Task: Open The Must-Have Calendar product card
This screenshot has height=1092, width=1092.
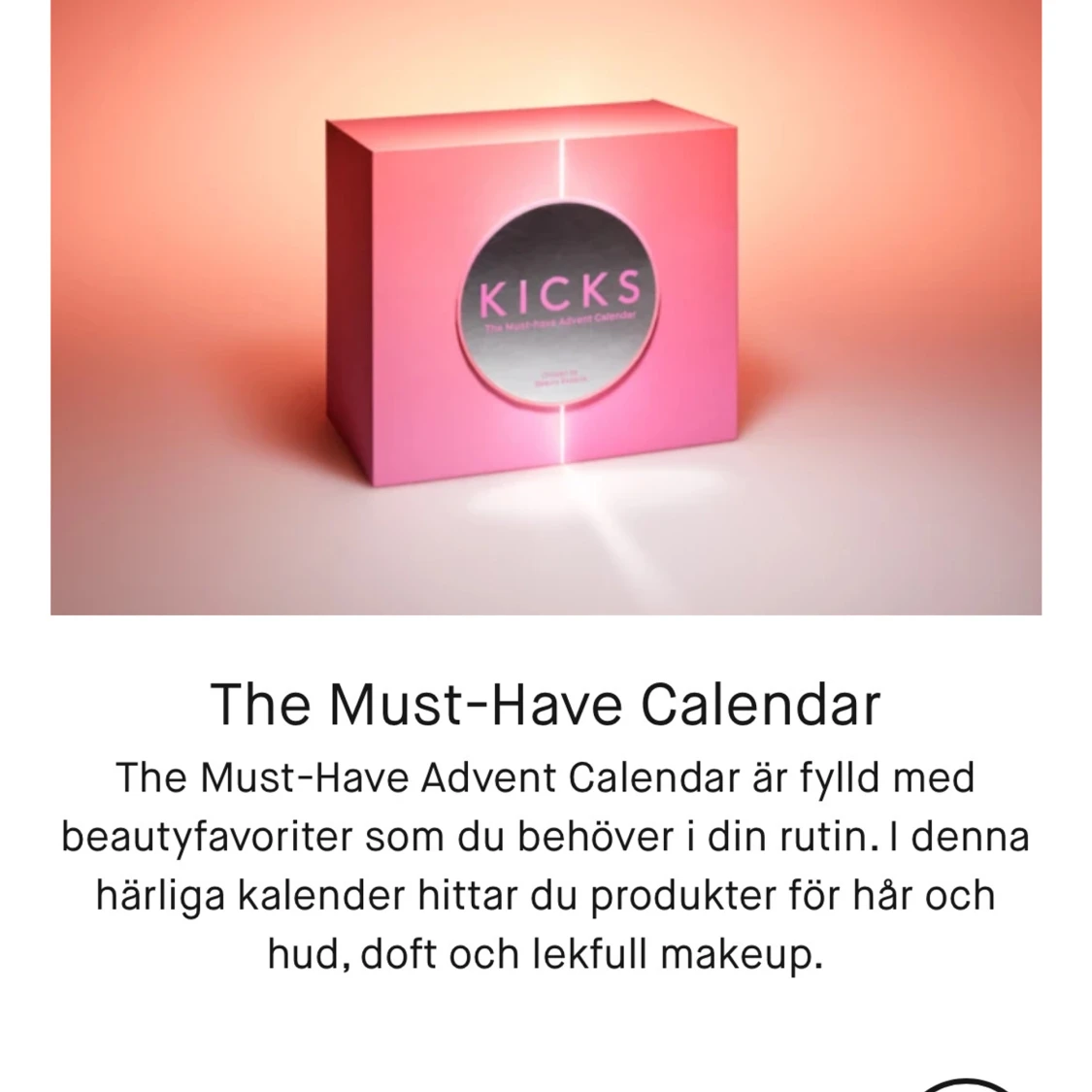Action: tap(546, 703)
